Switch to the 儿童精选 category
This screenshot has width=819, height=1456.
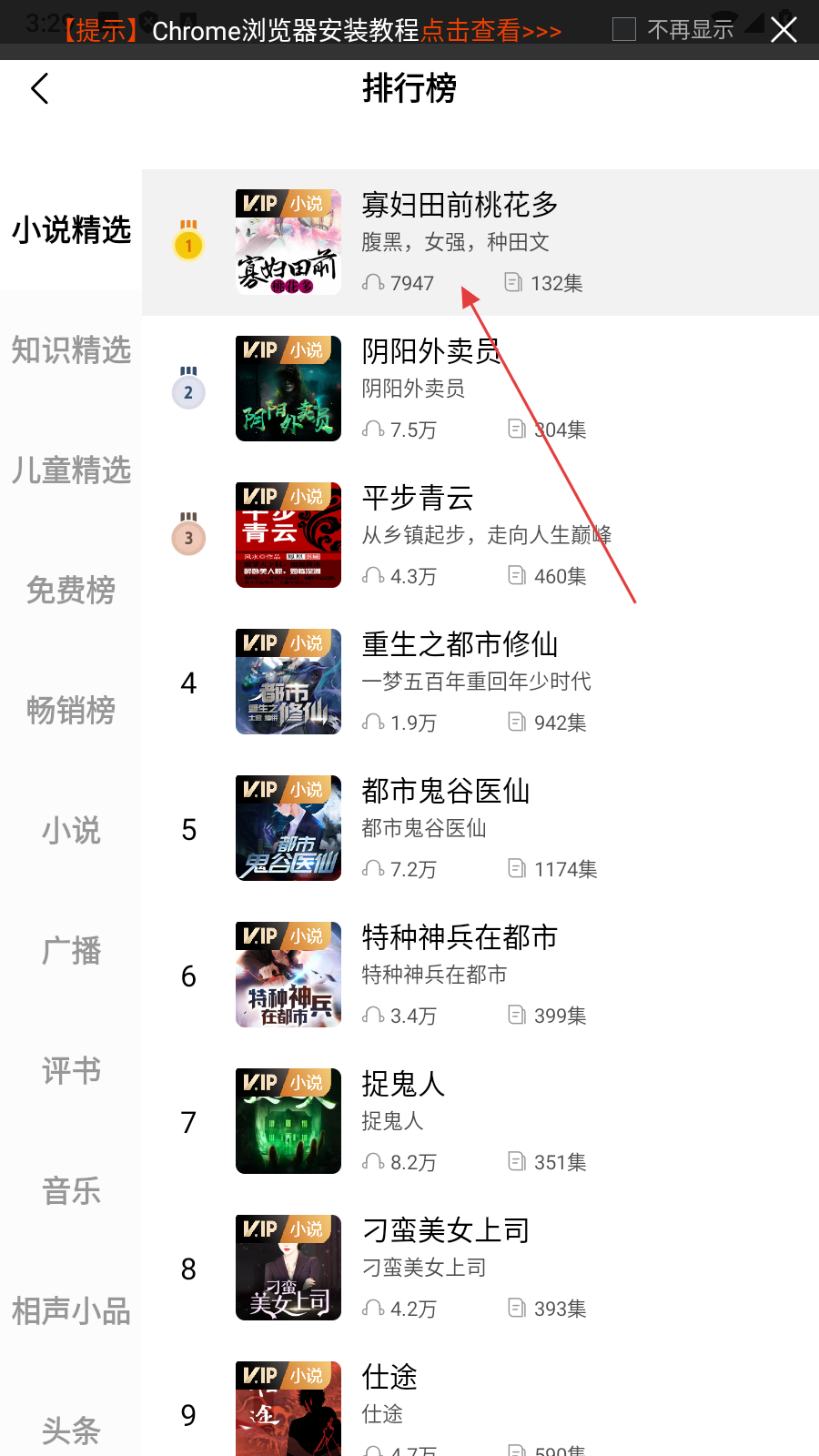71,470
